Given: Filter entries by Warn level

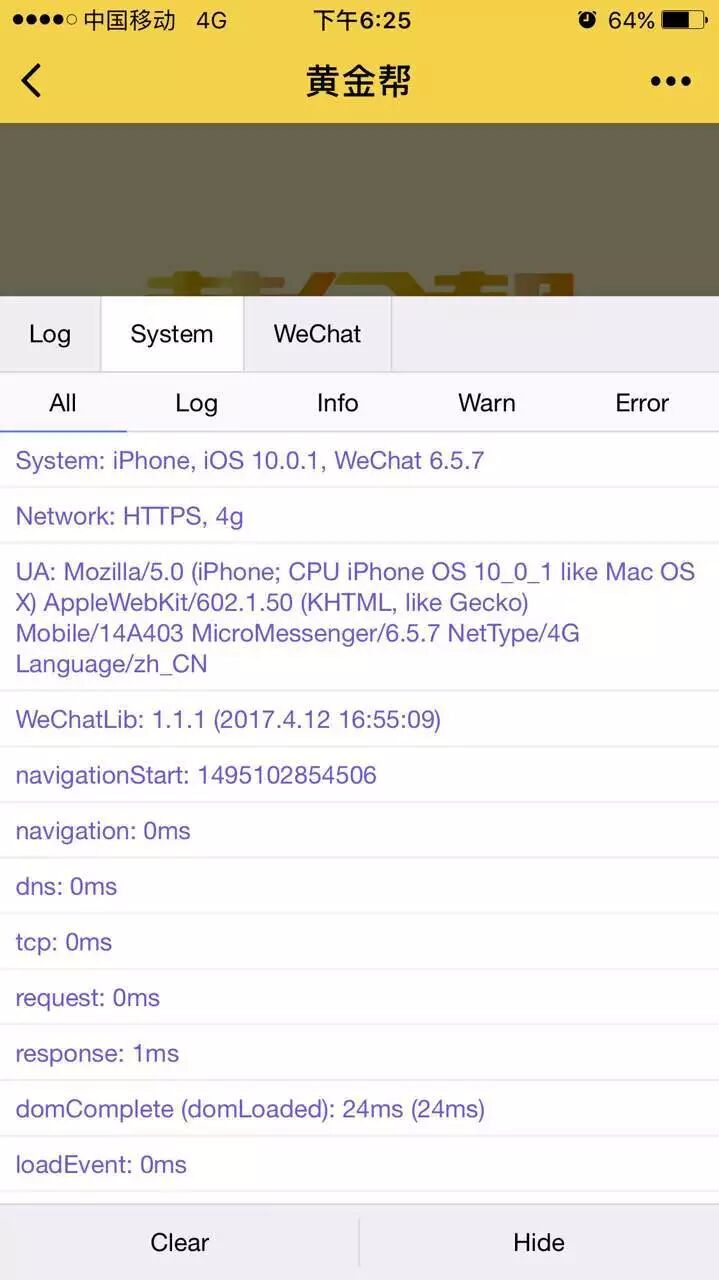Looking at the screenshot, I should [x=487, y=403].
